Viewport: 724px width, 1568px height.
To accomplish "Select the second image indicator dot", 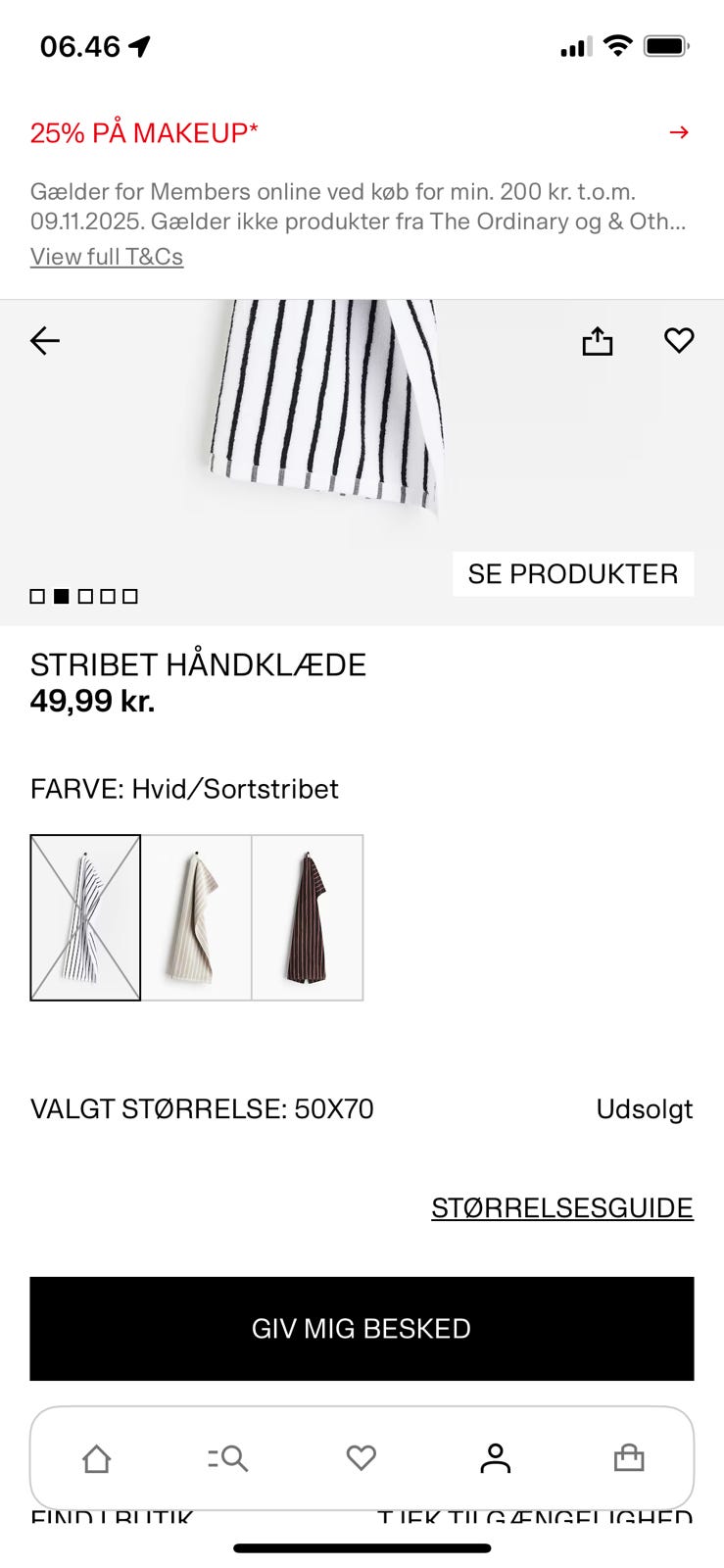I will 61,596.
